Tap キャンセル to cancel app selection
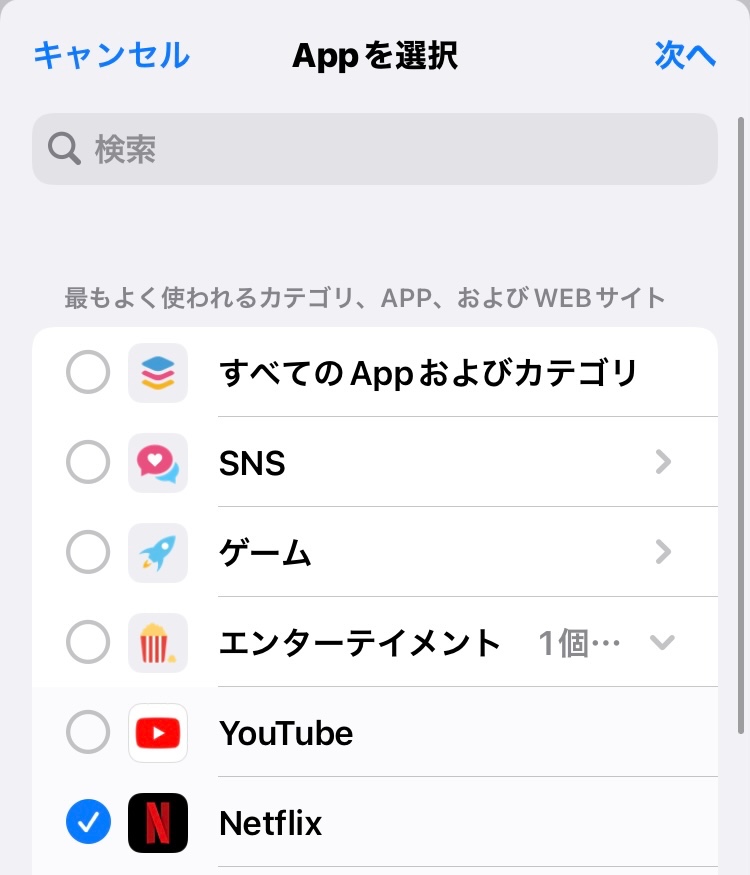 (111, 56)
